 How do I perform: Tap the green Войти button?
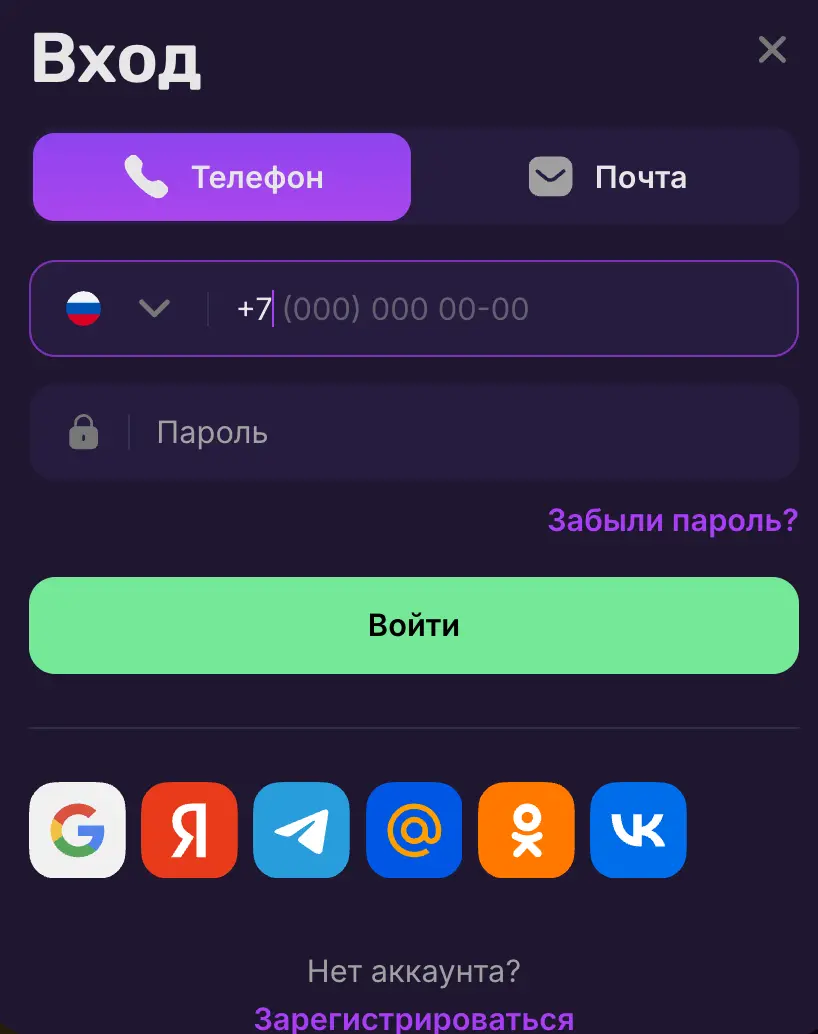(414, 625)
